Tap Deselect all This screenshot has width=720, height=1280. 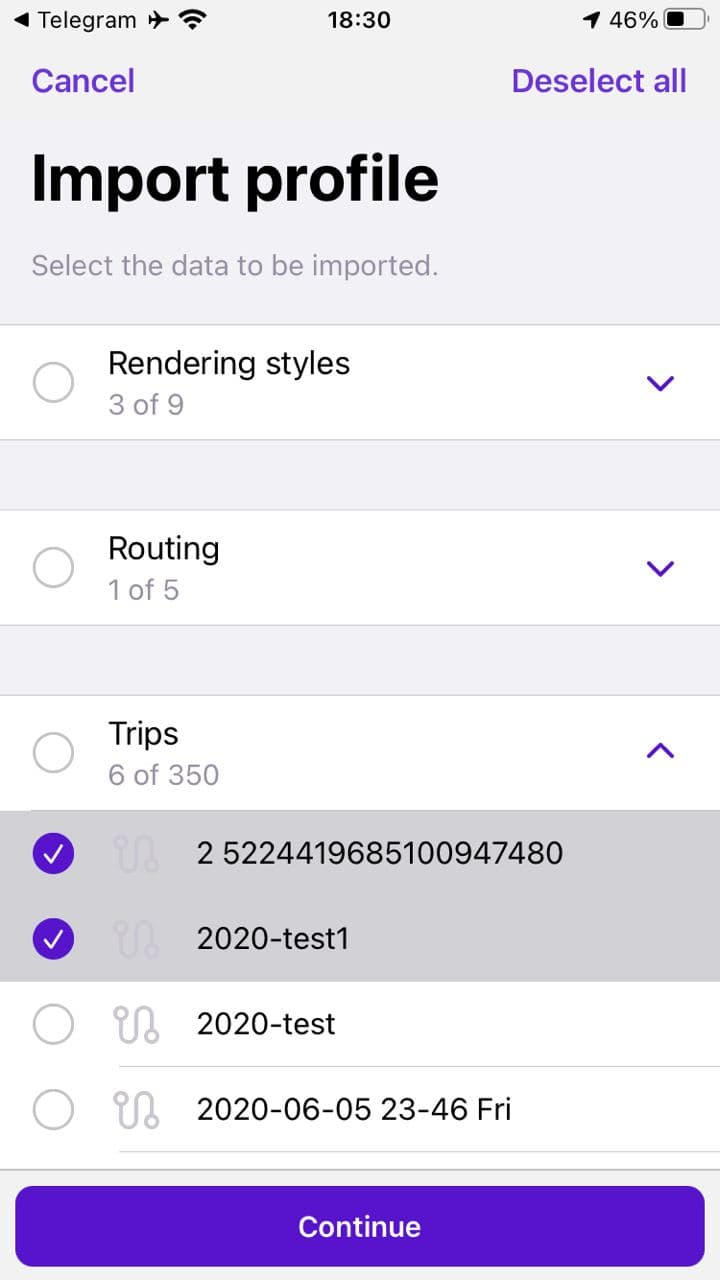598,81
